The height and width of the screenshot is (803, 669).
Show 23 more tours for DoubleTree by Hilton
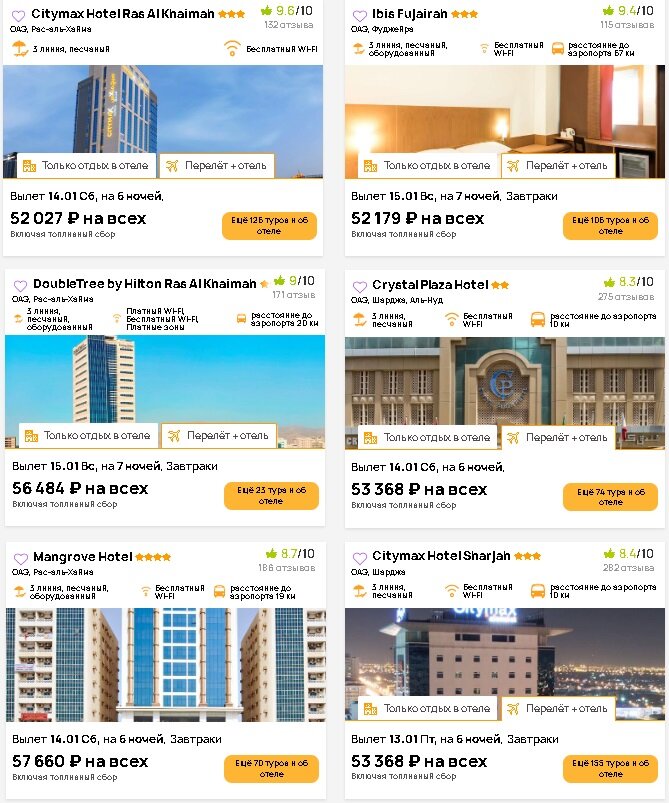tap(271, 496)
